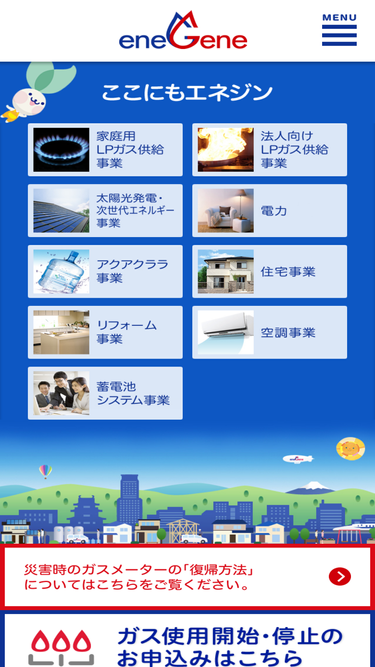Open ガス使用開始・停止のお申込み banner
Screen dimensions: 375x667
[188, 640]
